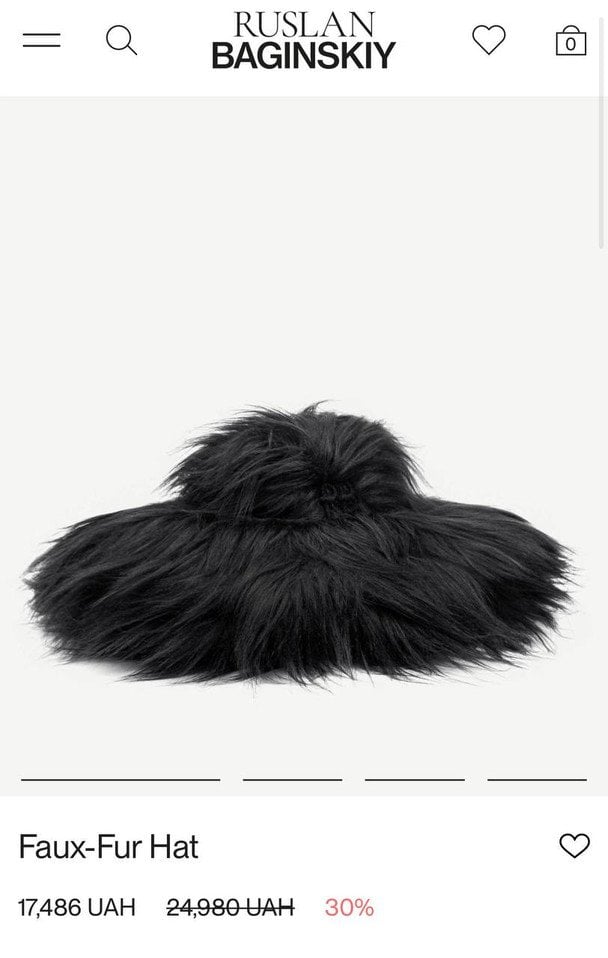Open the hamburger menu
The height and width of the screenshot is (958, 608).
click(x=42, y=40)
